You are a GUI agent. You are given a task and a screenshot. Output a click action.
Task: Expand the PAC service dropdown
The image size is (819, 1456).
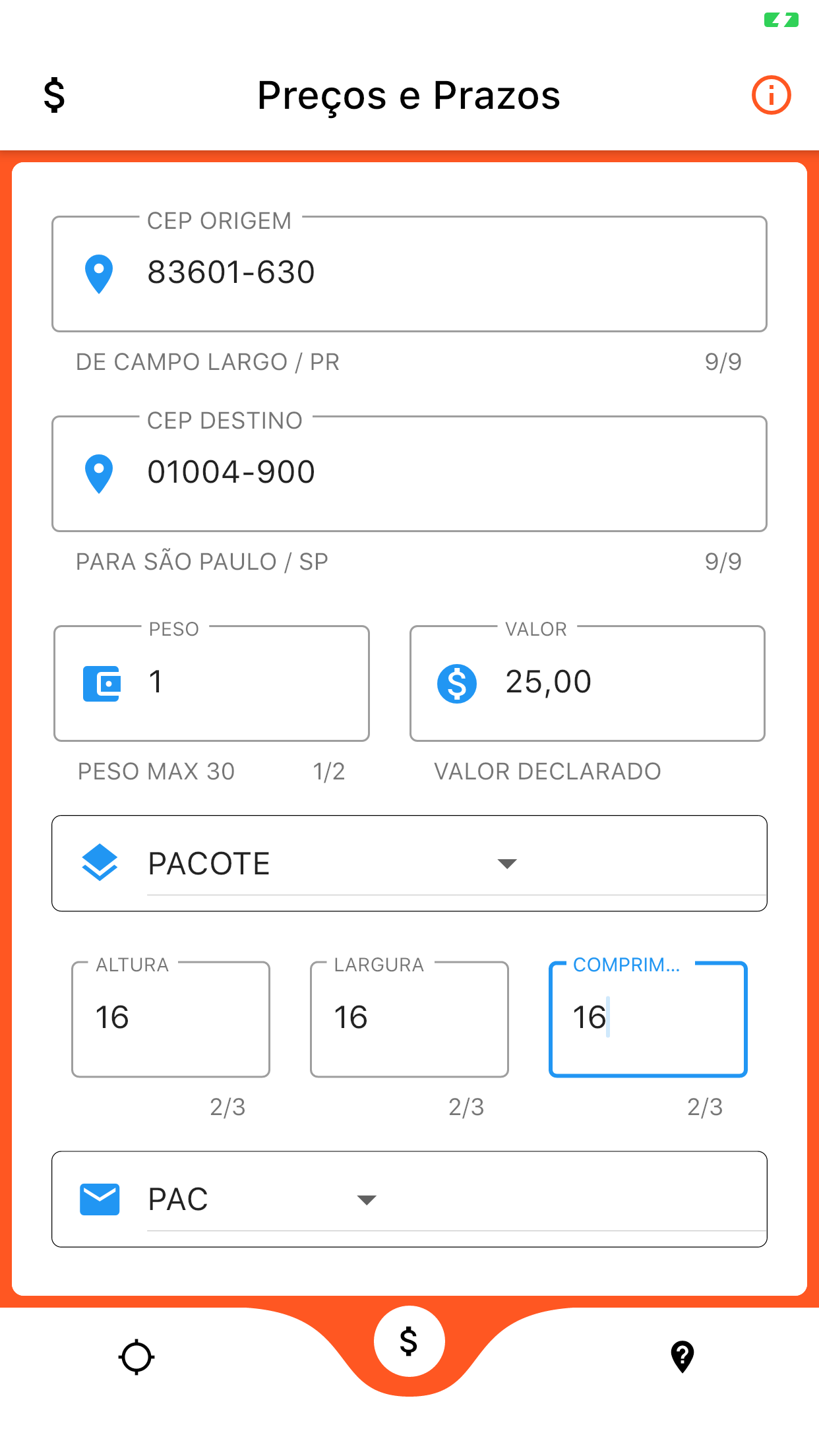pos(409,1199)
